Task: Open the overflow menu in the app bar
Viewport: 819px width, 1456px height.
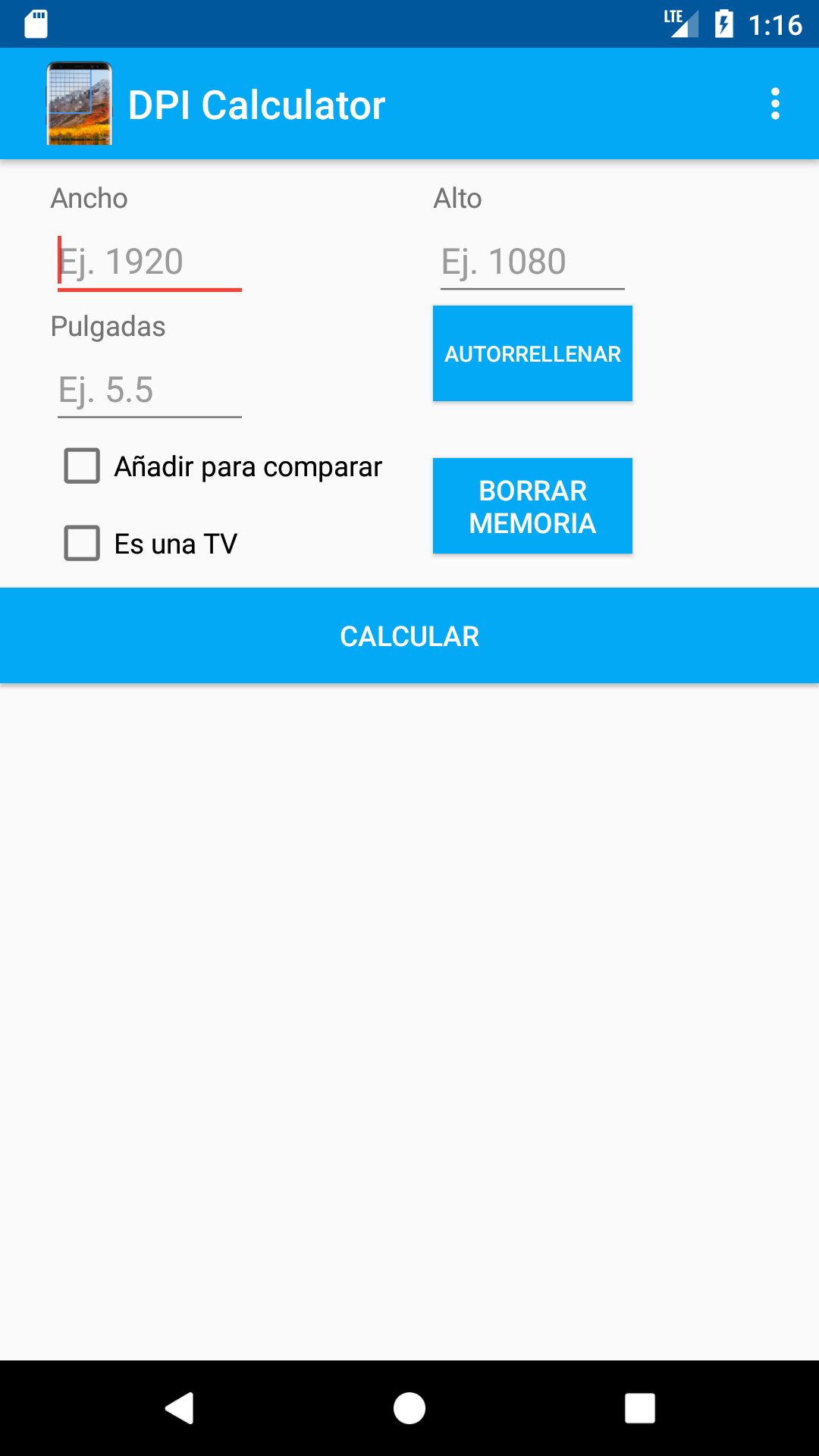Action: point(775,104)
